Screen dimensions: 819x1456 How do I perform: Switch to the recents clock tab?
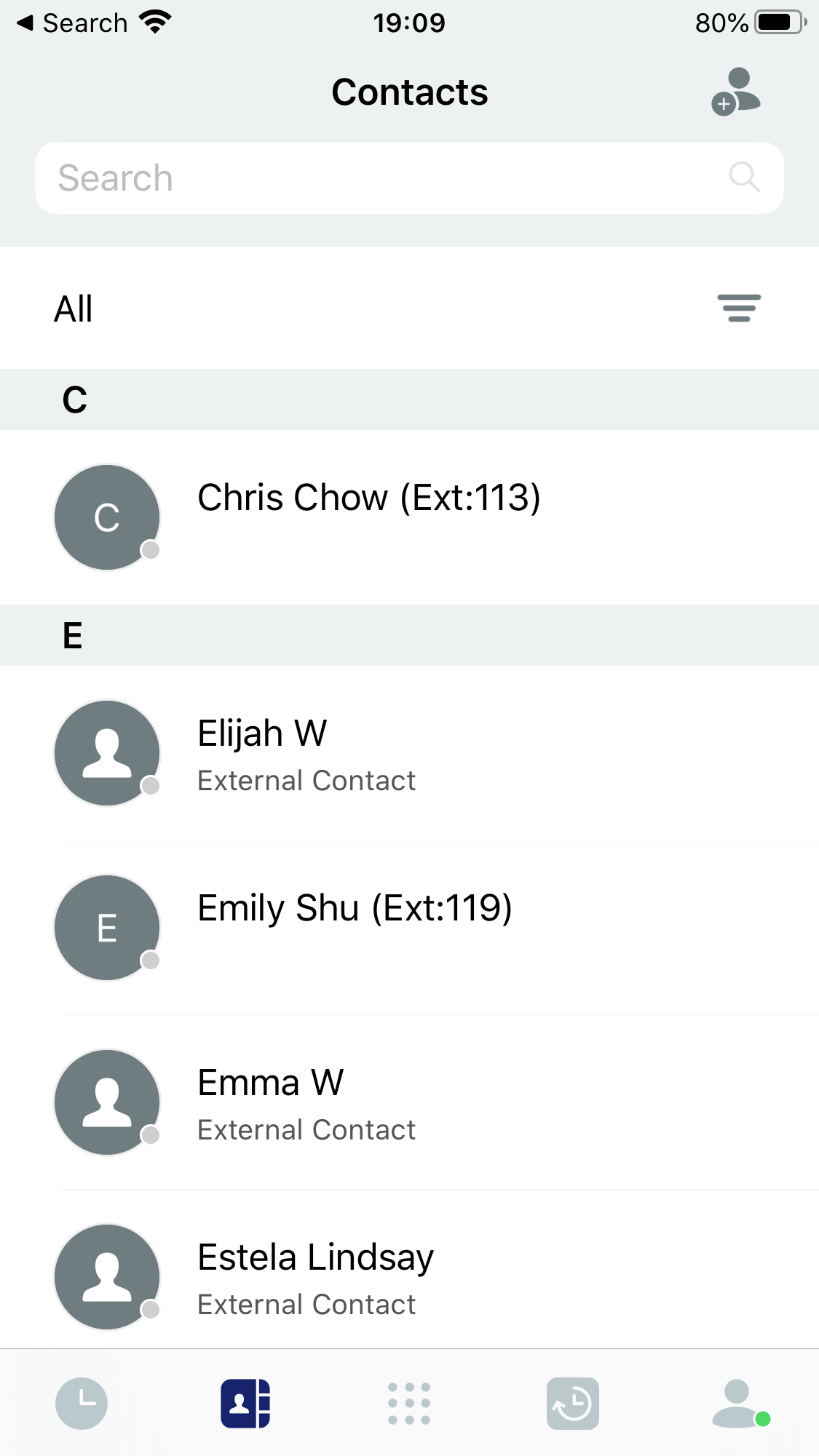click(x=82, y=1403)
